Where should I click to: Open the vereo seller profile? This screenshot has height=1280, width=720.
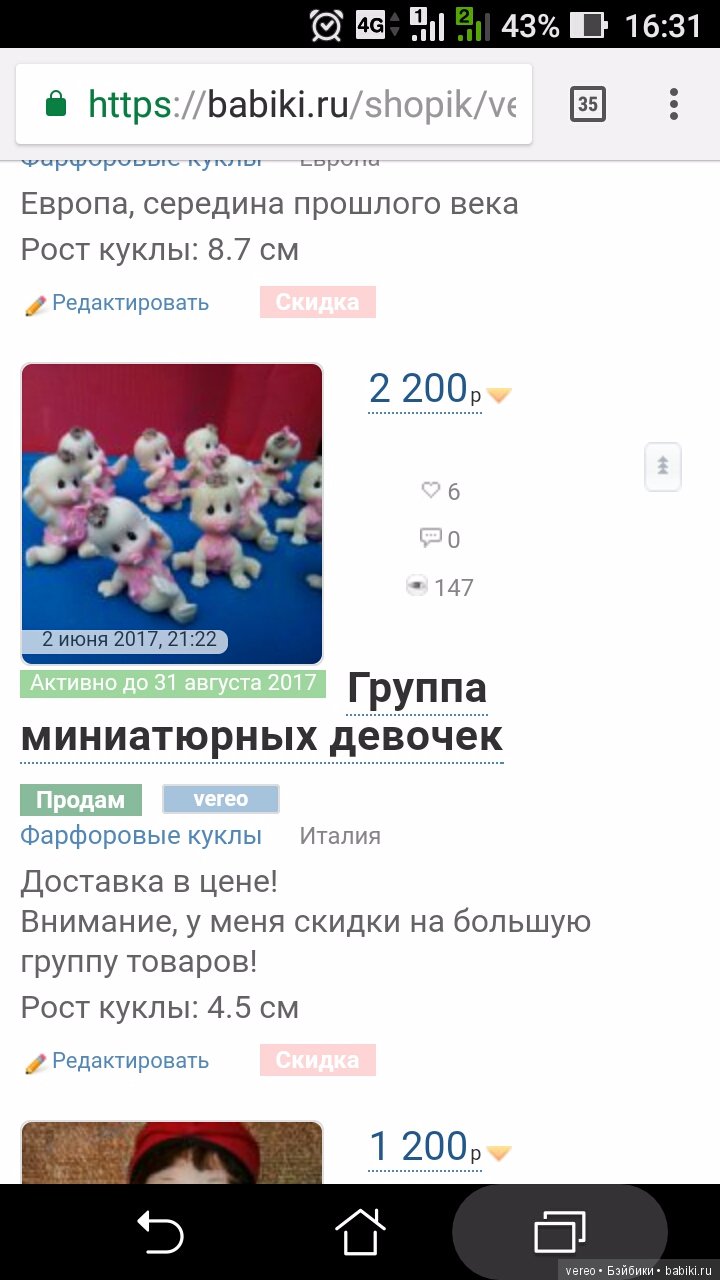point(221,799)
